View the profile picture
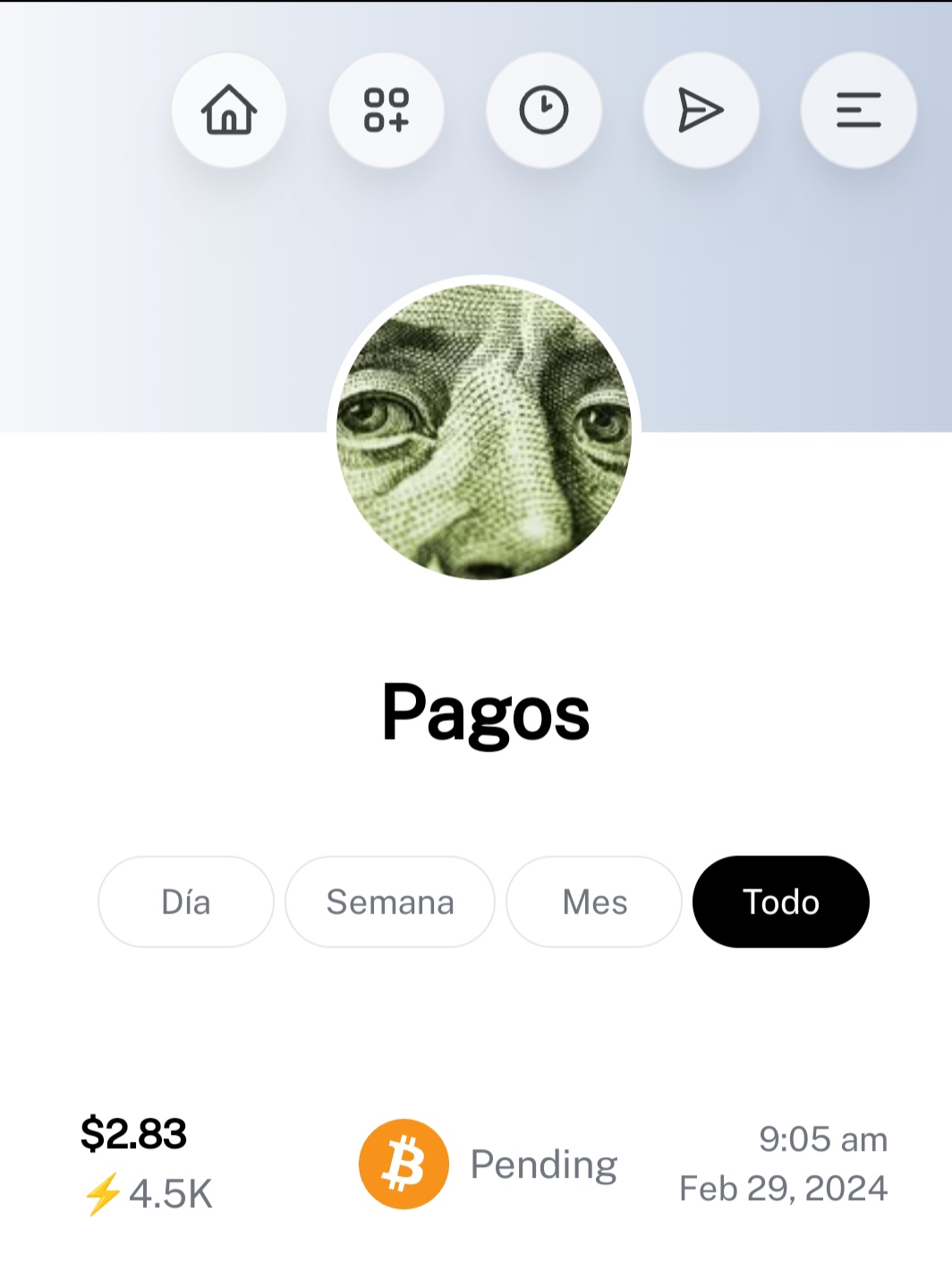The image size is (952, 1280). coord(484,432)
